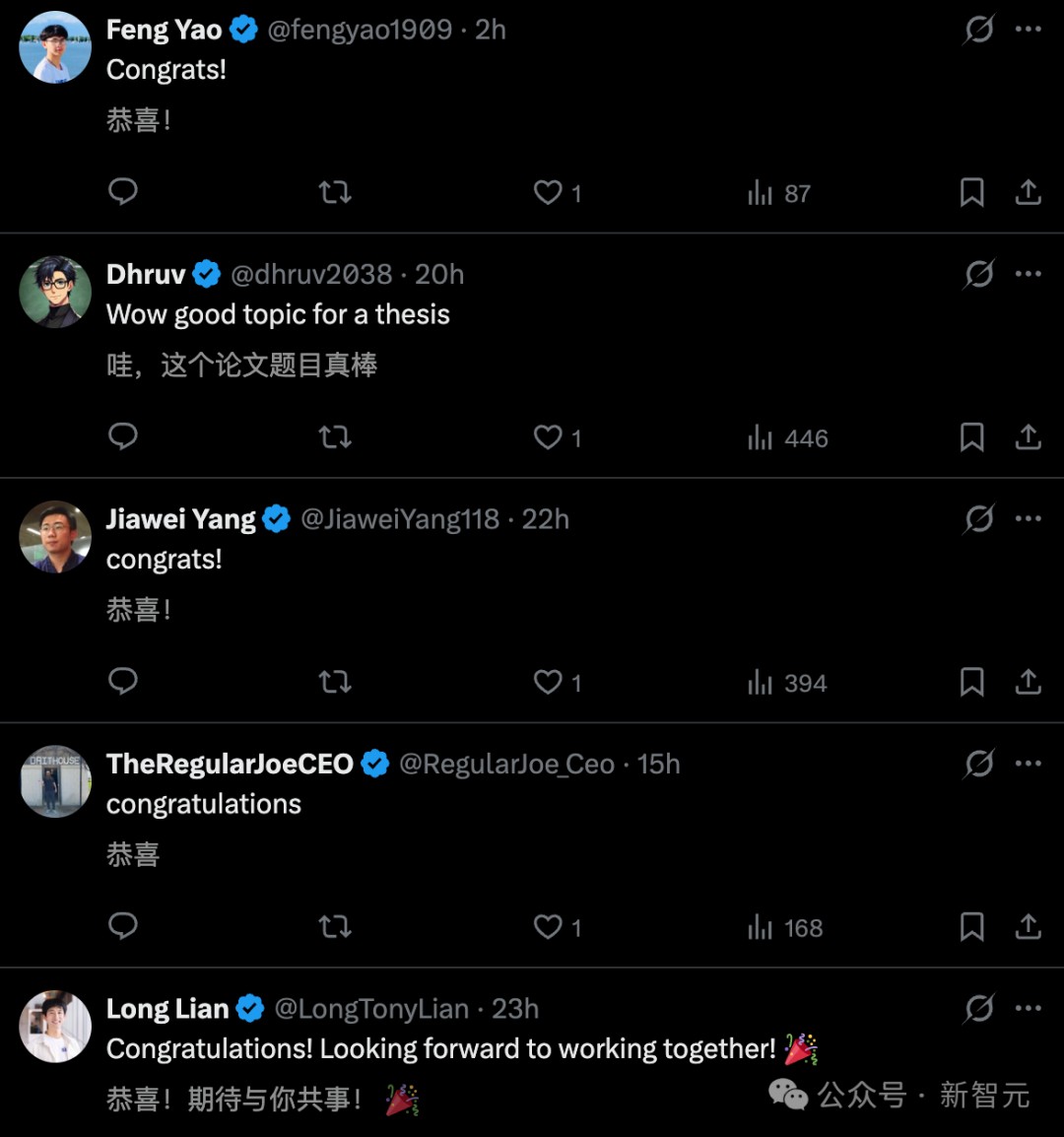This screenshot has width=1064, height=1137.
Task: Open more options menu on Long Lian's tweet
Action: 1029,1008
